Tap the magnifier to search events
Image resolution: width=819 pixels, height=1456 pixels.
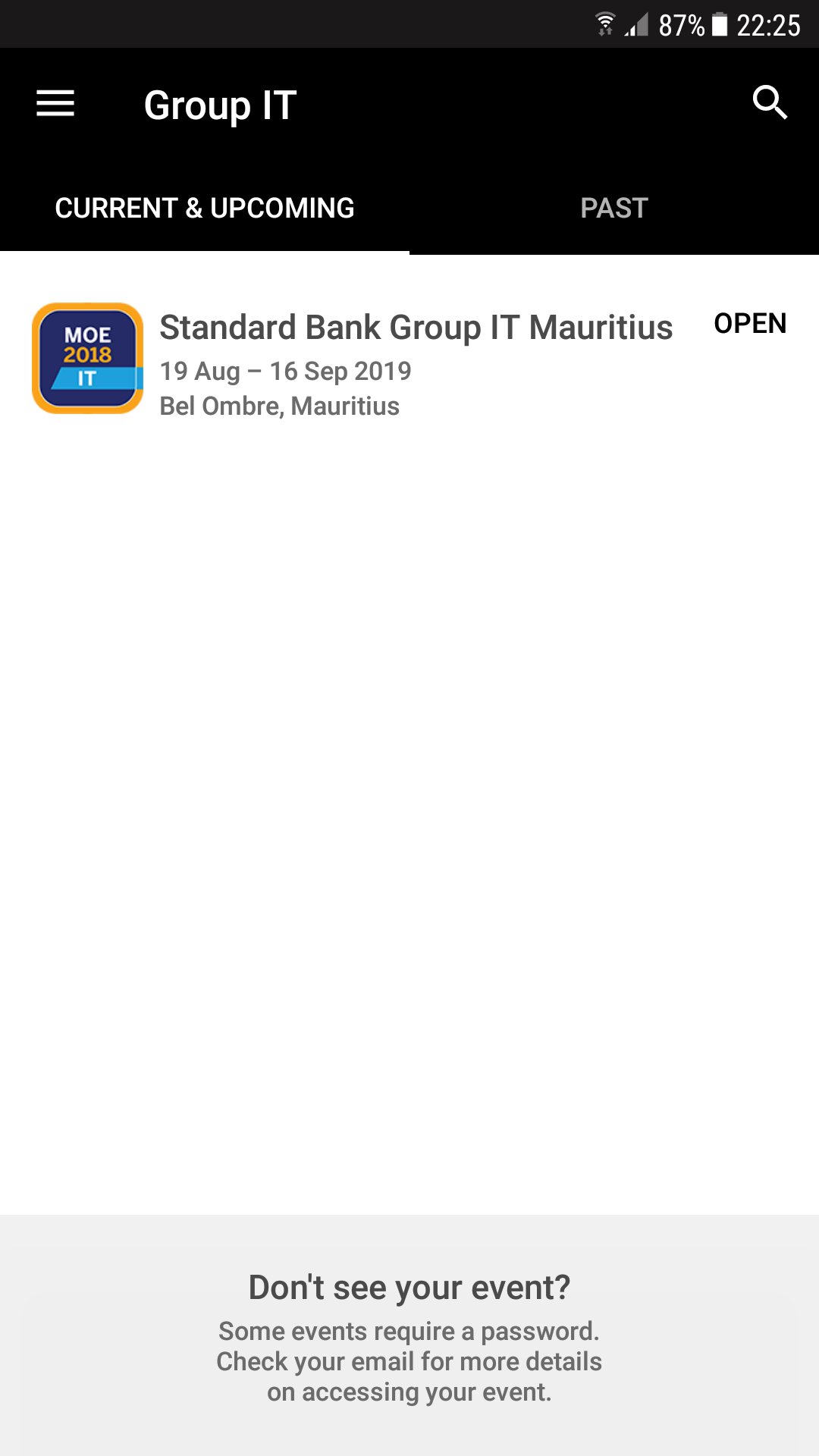(770, 103)
